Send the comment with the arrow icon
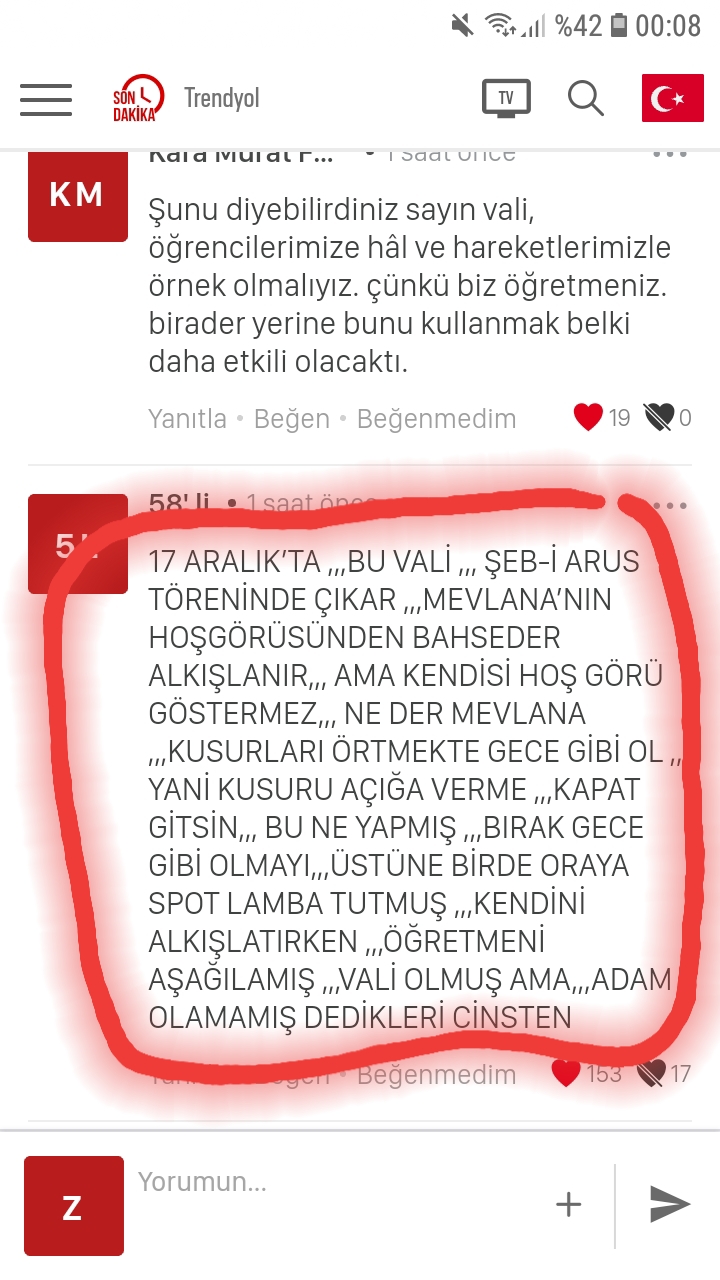The height and width of the screenshot is (1280, 720). (670, 1204)
